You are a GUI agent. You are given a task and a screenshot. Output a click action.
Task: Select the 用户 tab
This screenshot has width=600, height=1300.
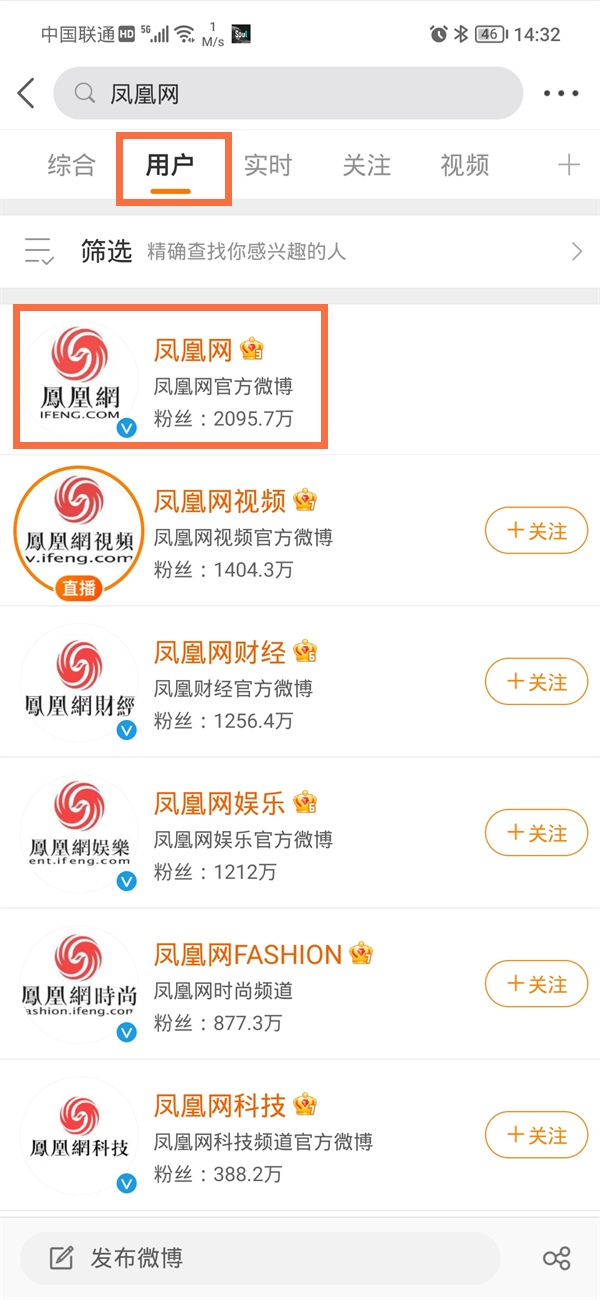(170, 165)
